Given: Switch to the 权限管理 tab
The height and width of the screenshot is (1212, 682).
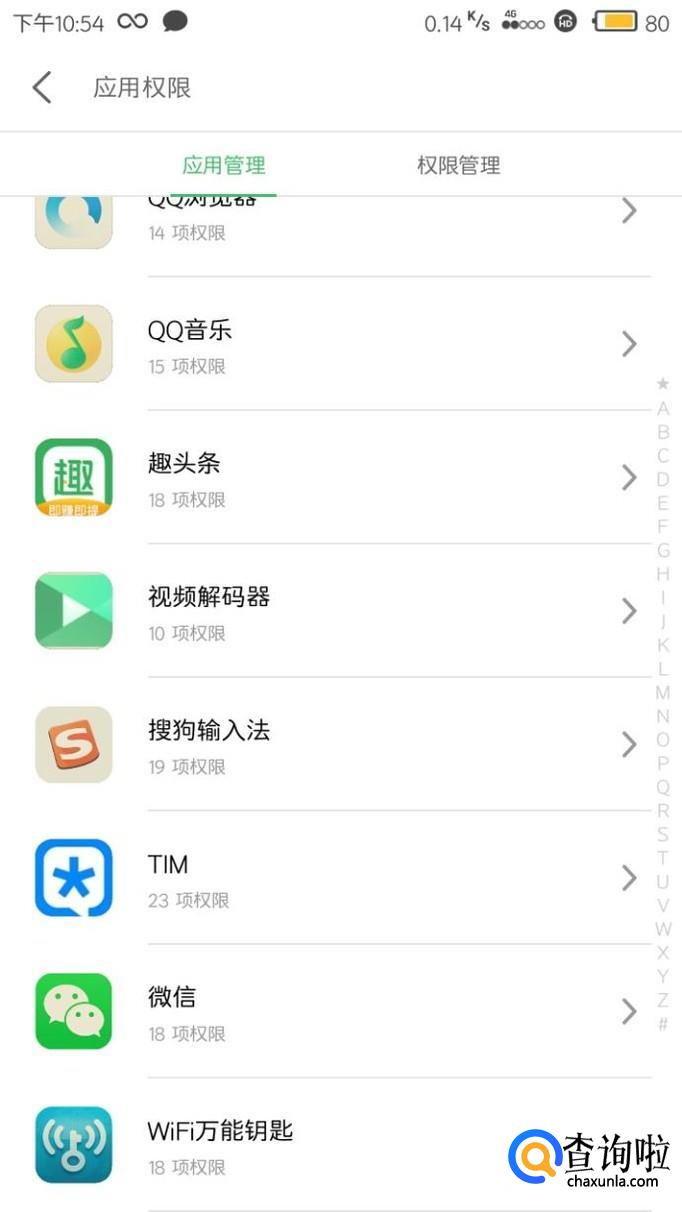Looking at the screenshot, I should point(458,165).
